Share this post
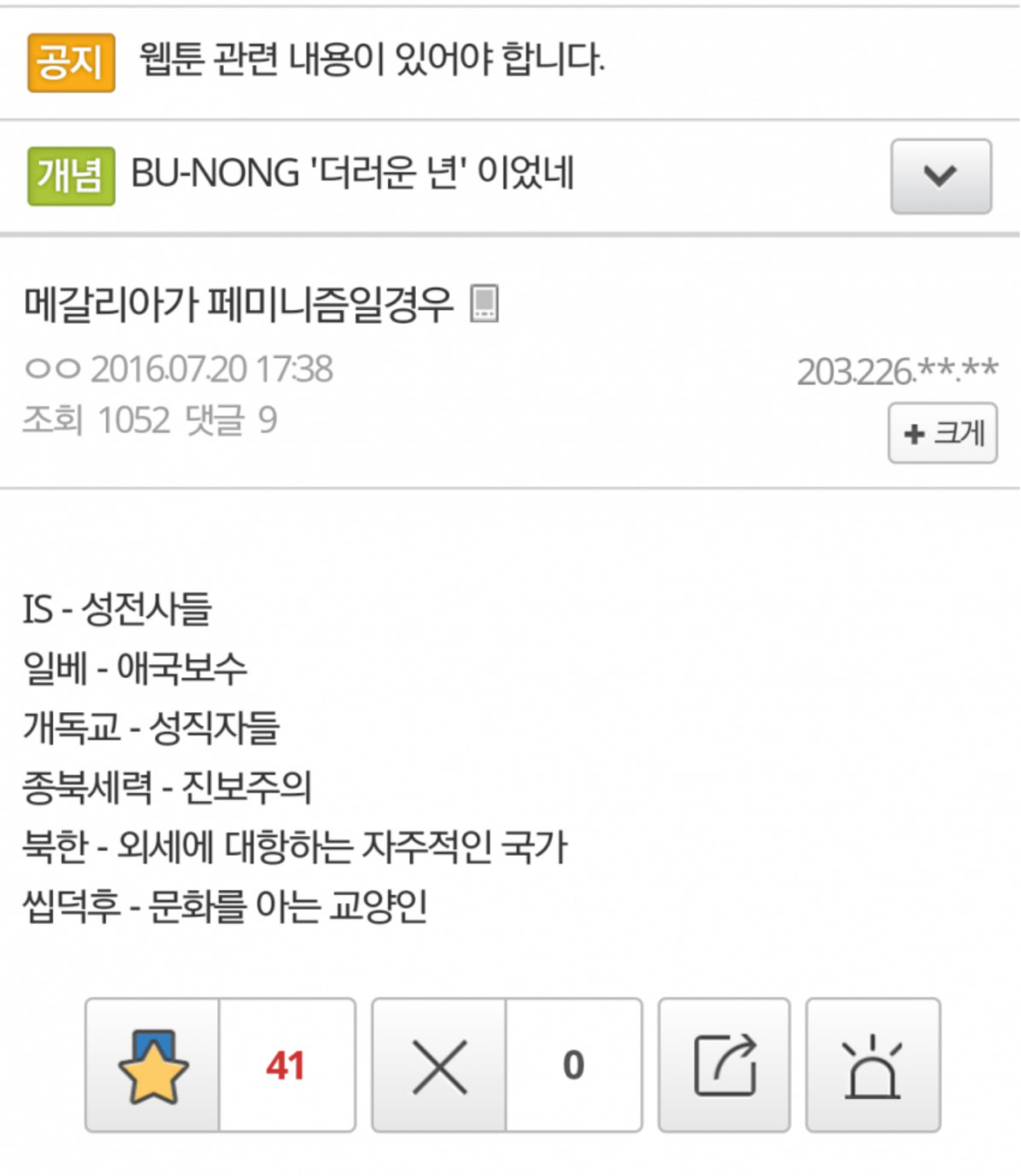 pos(724,1065)
